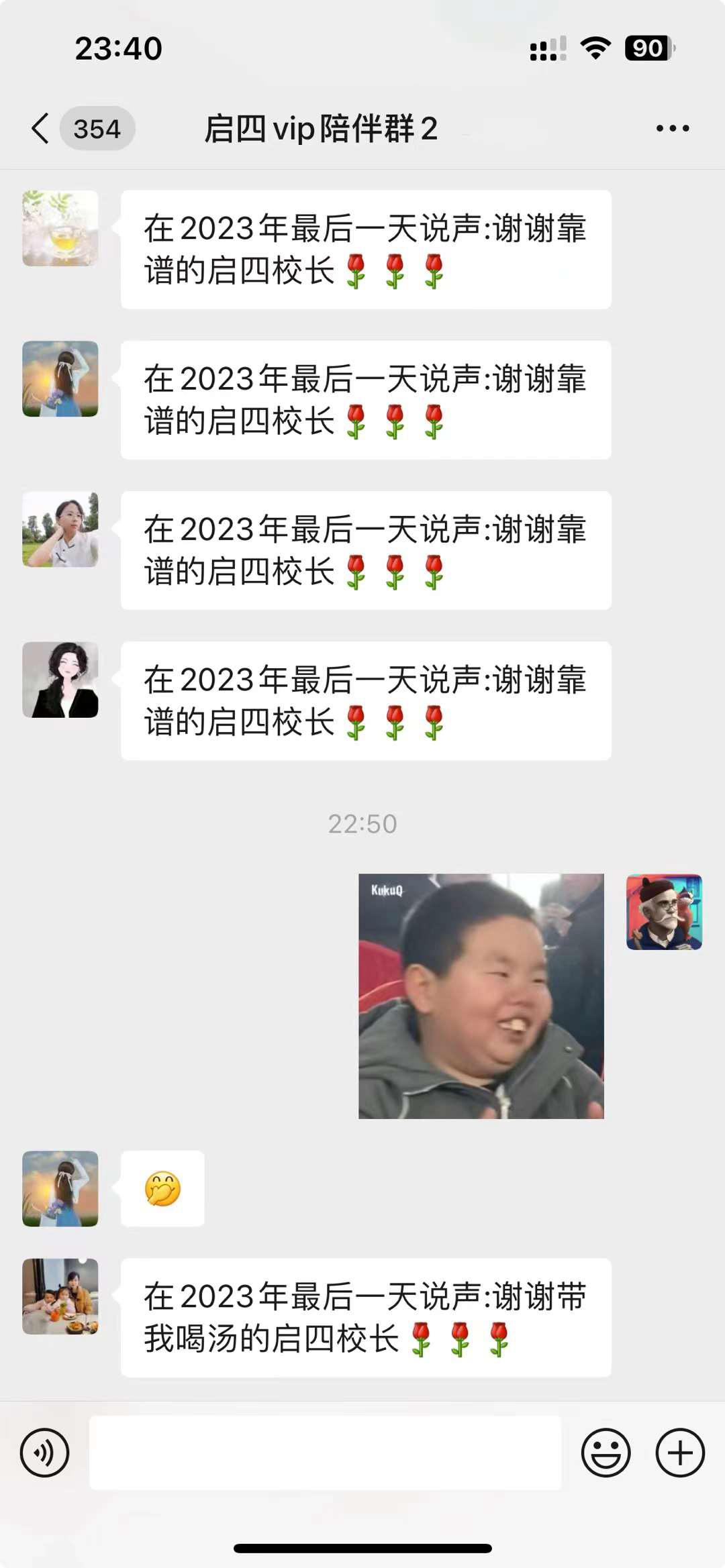Image resolution: width=725 pixels, height=1568 pixels.
Task: Open the old man avatar profile
Action: pyautogui.click(x=664, y=912)
